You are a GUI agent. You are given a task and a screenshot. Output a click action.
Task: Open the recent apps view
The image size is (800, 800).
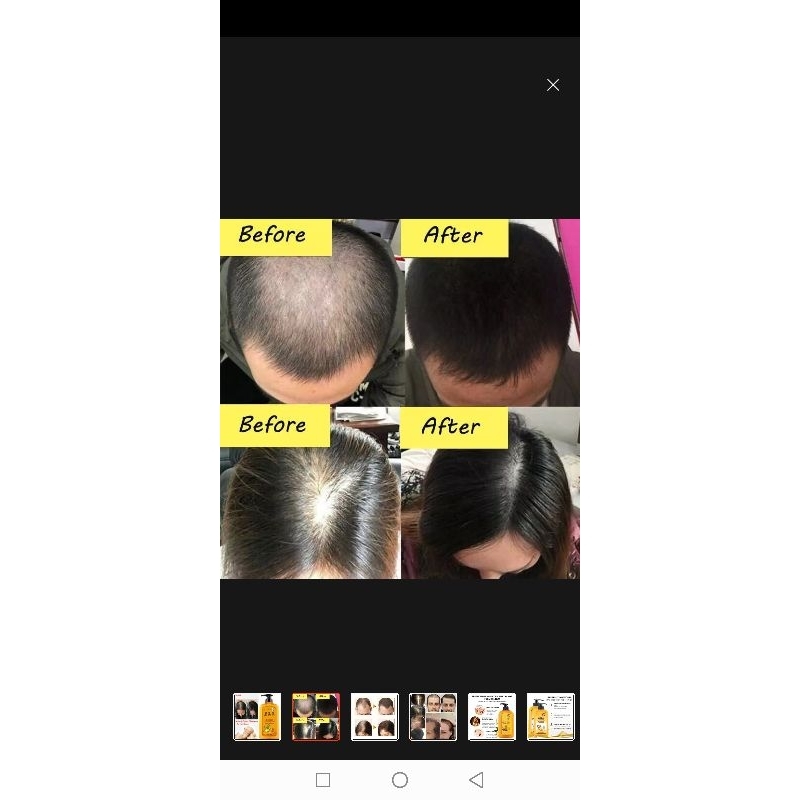click(x=323, y=780)
